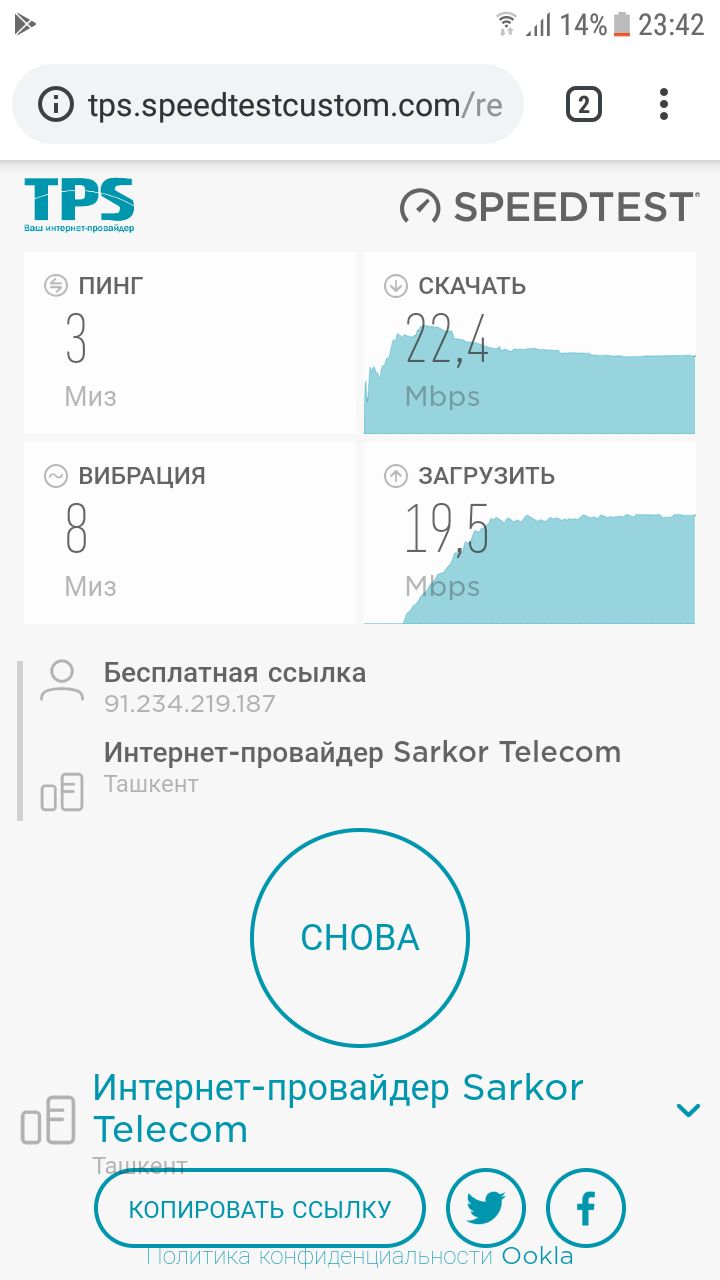Tap КОПИРОВАТЬ ССЫЛКУ to copy result link

pos(260,1209)
